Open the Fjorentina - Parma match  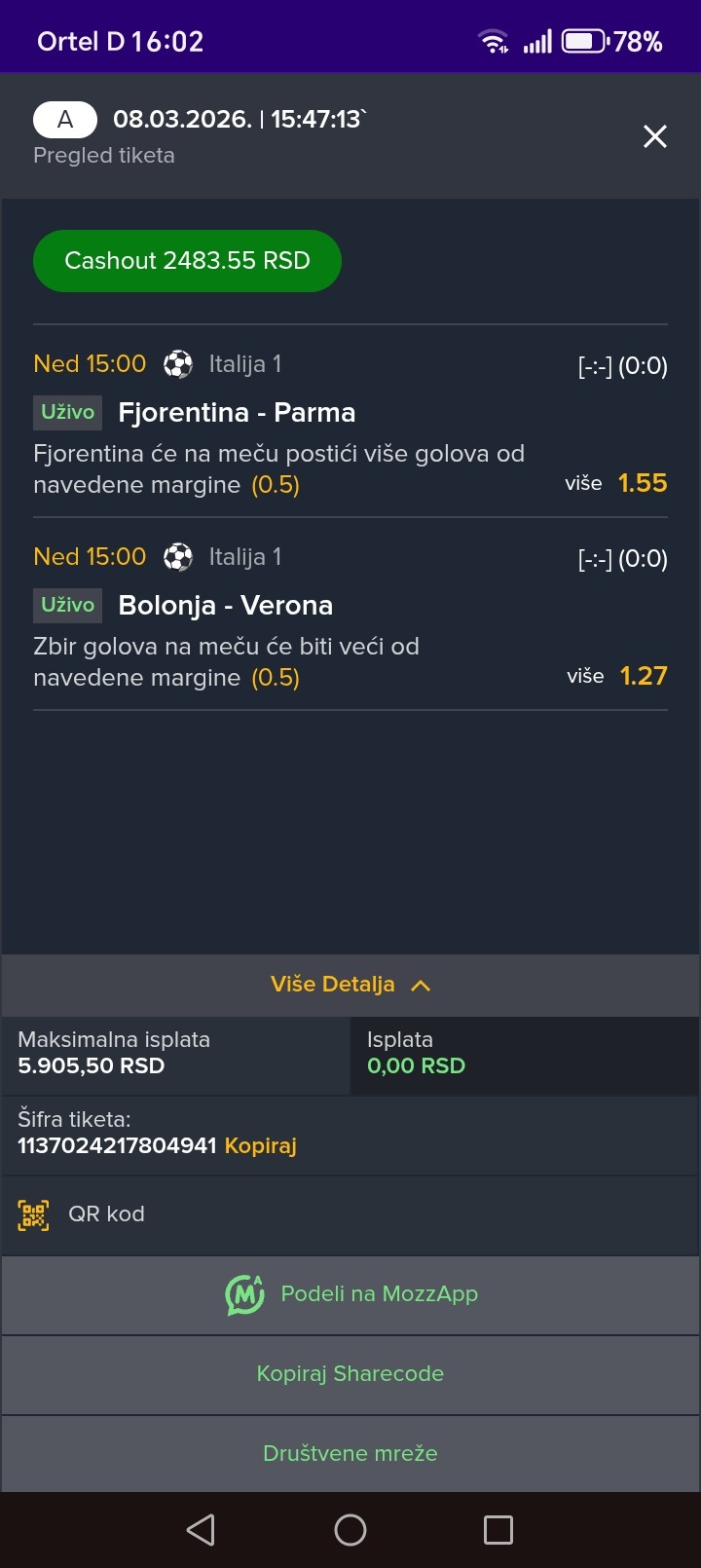[237, 413]
